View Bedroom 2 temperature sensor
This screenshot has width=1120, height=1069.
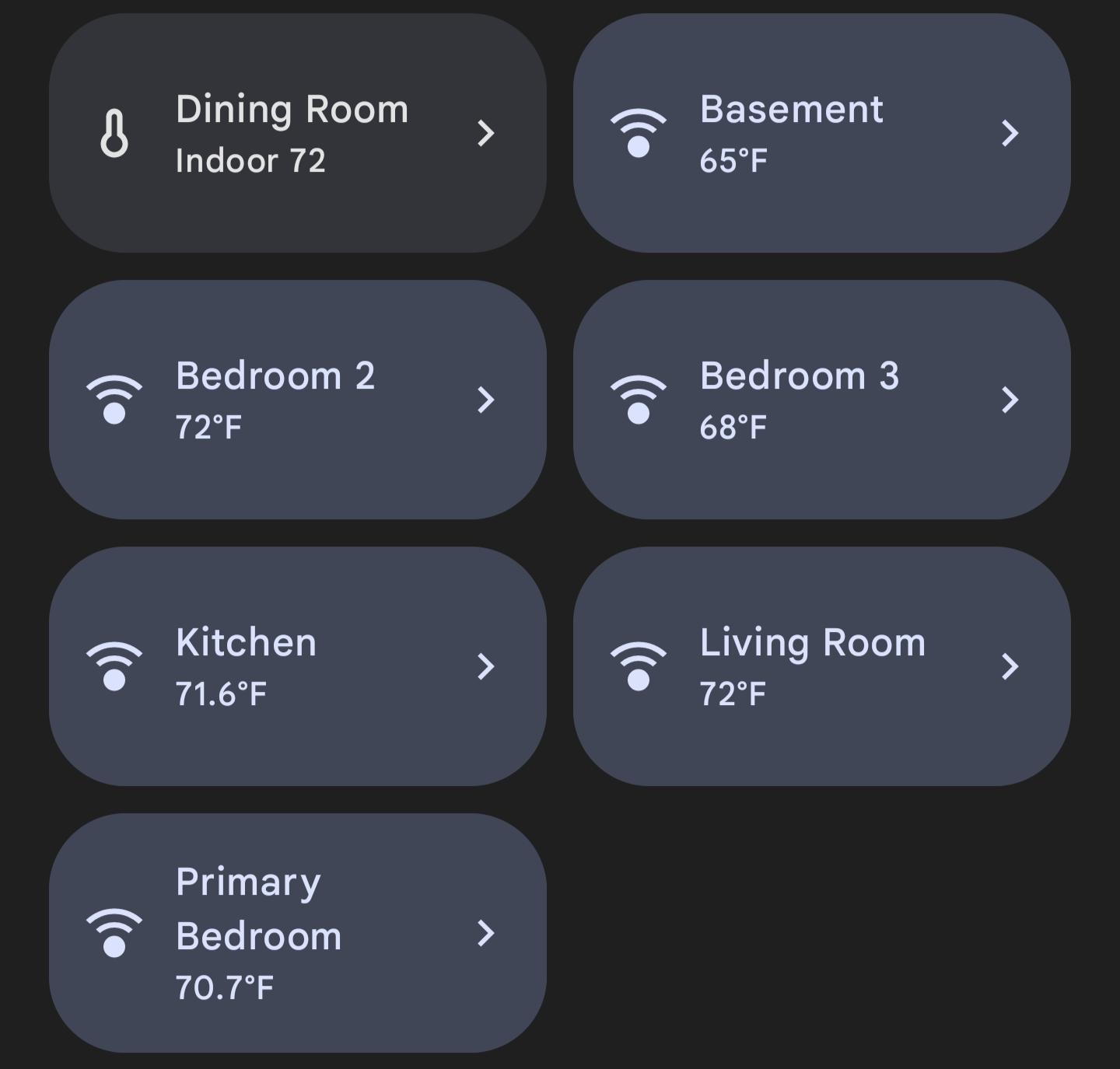[297, 400]
